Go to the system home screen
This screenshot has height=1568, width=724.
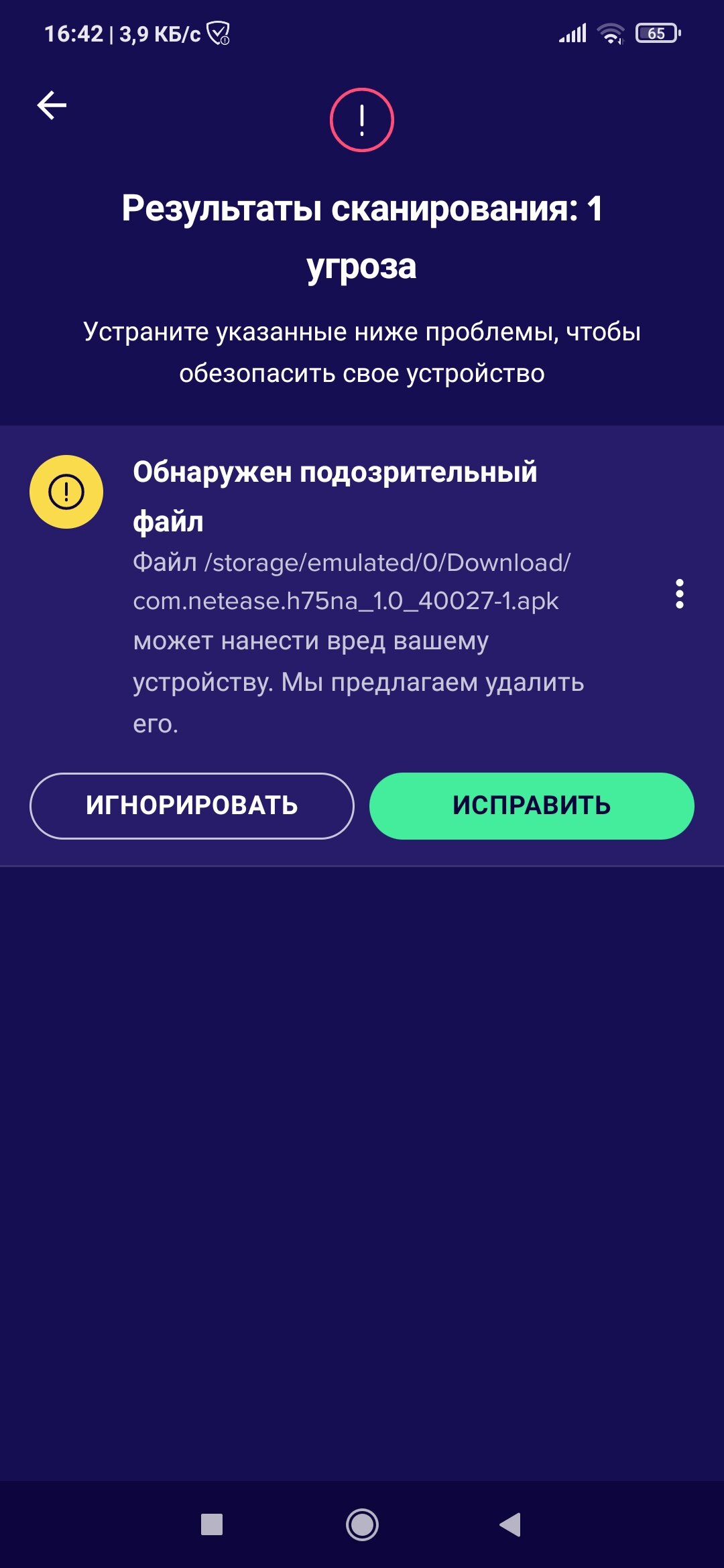pos(362,1524)
